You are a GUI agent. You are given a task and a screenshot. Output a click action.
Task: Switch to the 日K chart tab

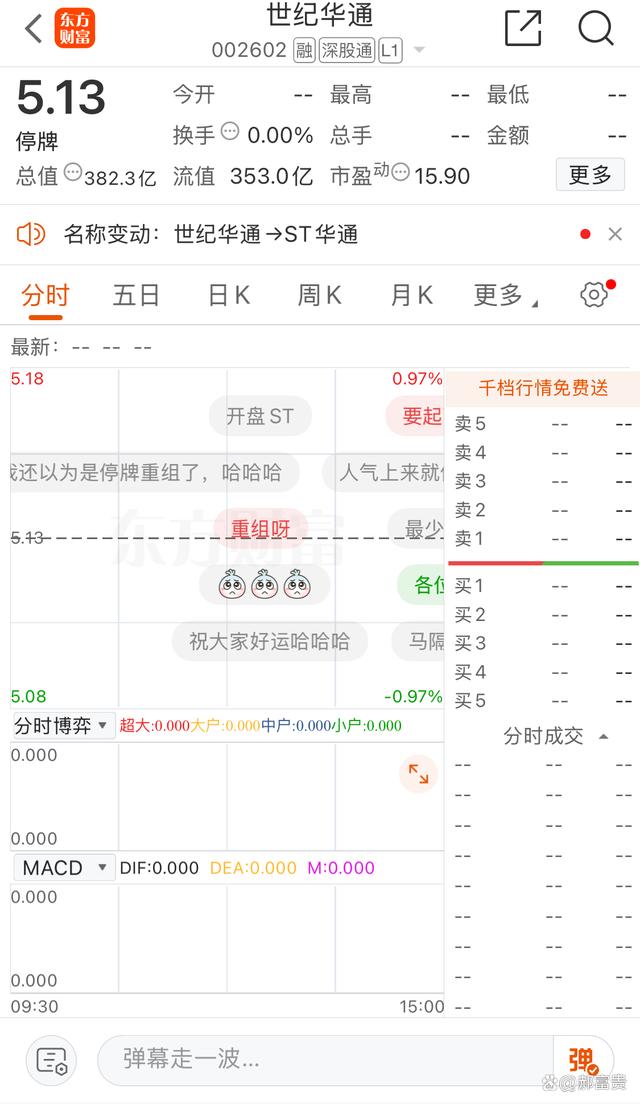click(229, 295)
